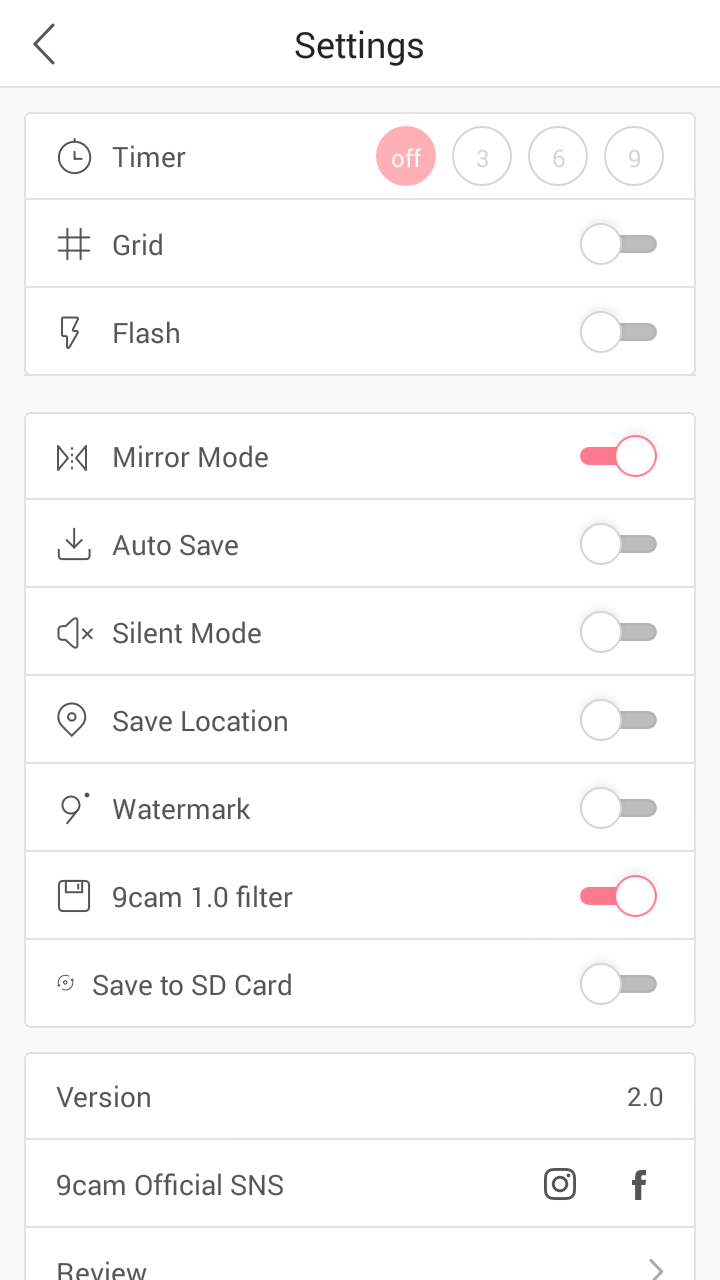Enable Save to SD Card
Image resolution: width=720 pixels, height=1280 pixels.
[x=618, y=984]
